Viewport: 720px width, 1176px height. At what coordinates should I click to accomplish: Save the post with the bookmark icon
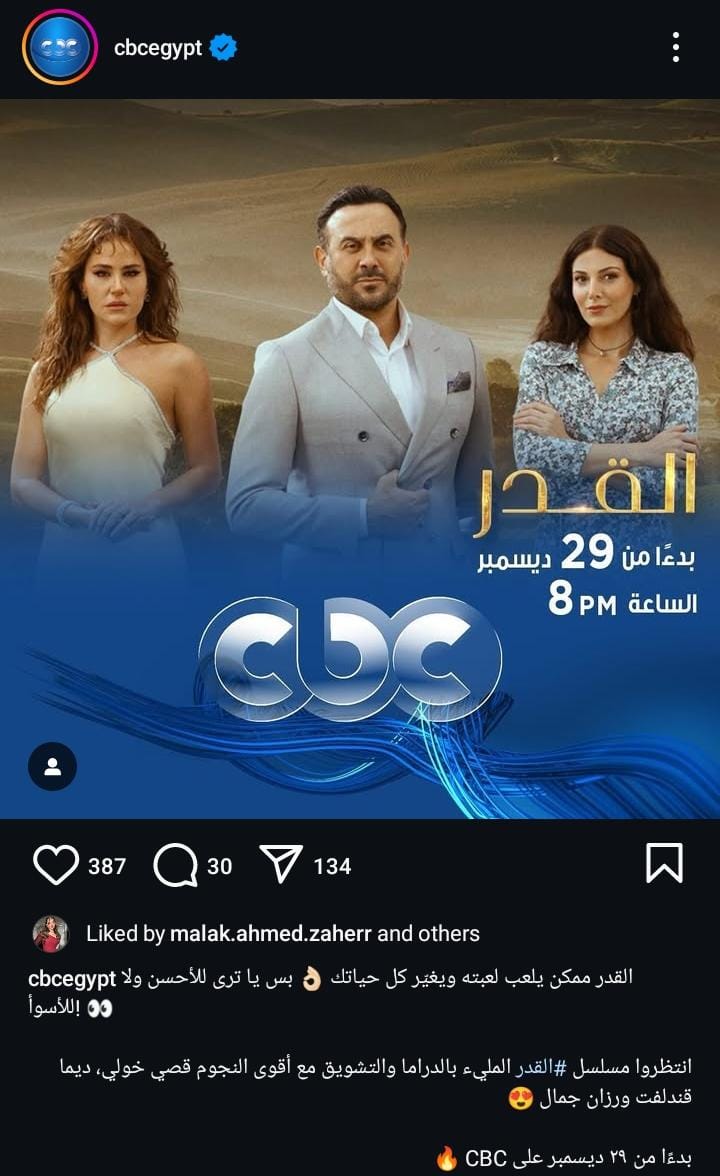coord(664,863)
